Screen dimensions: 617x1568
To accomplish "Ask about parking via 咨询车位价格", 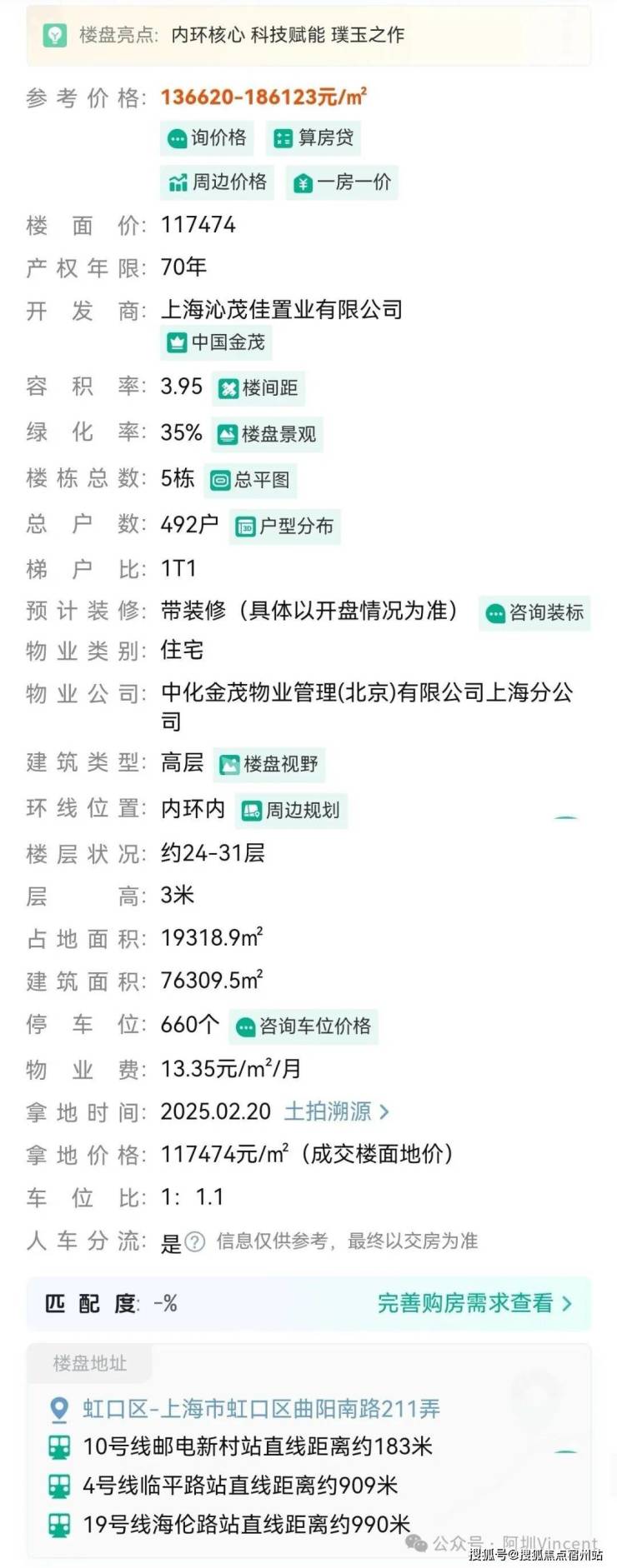I will coord(303,1026).
